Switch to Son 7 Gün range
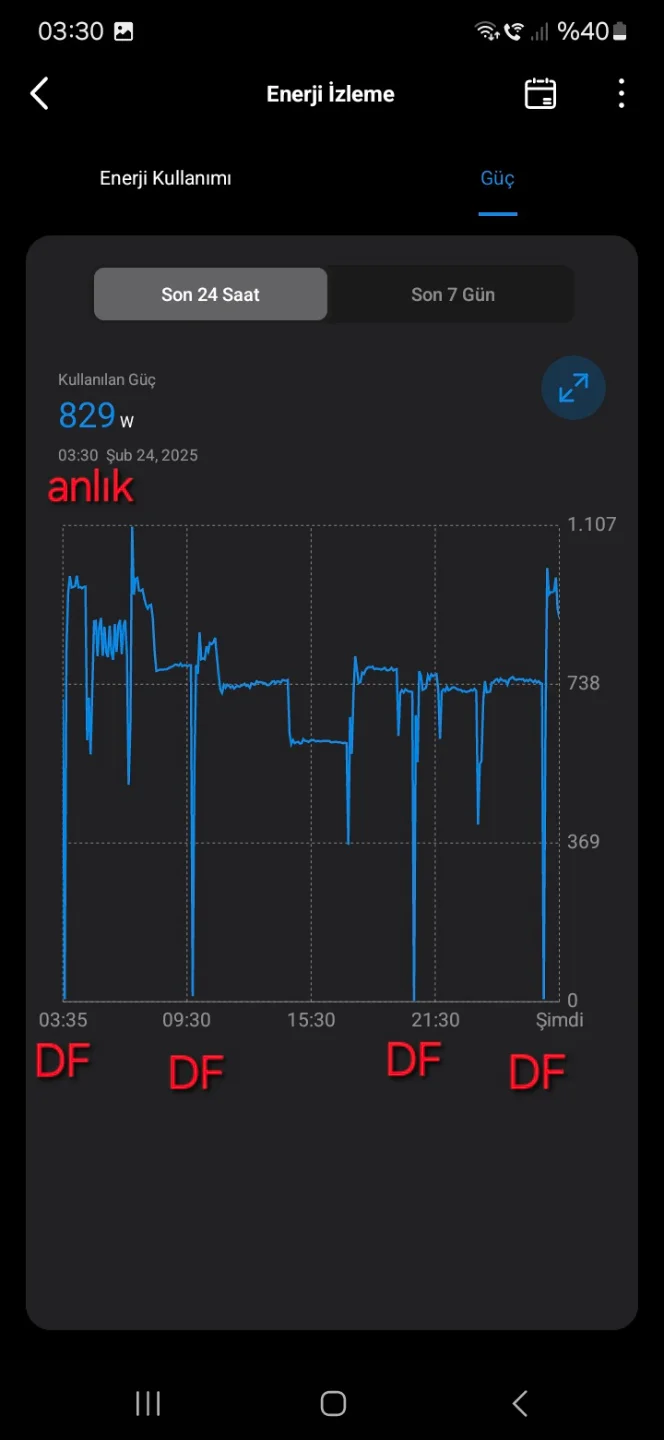The height and width of the screenshot is (1440, 664). [x=453, y=294]
